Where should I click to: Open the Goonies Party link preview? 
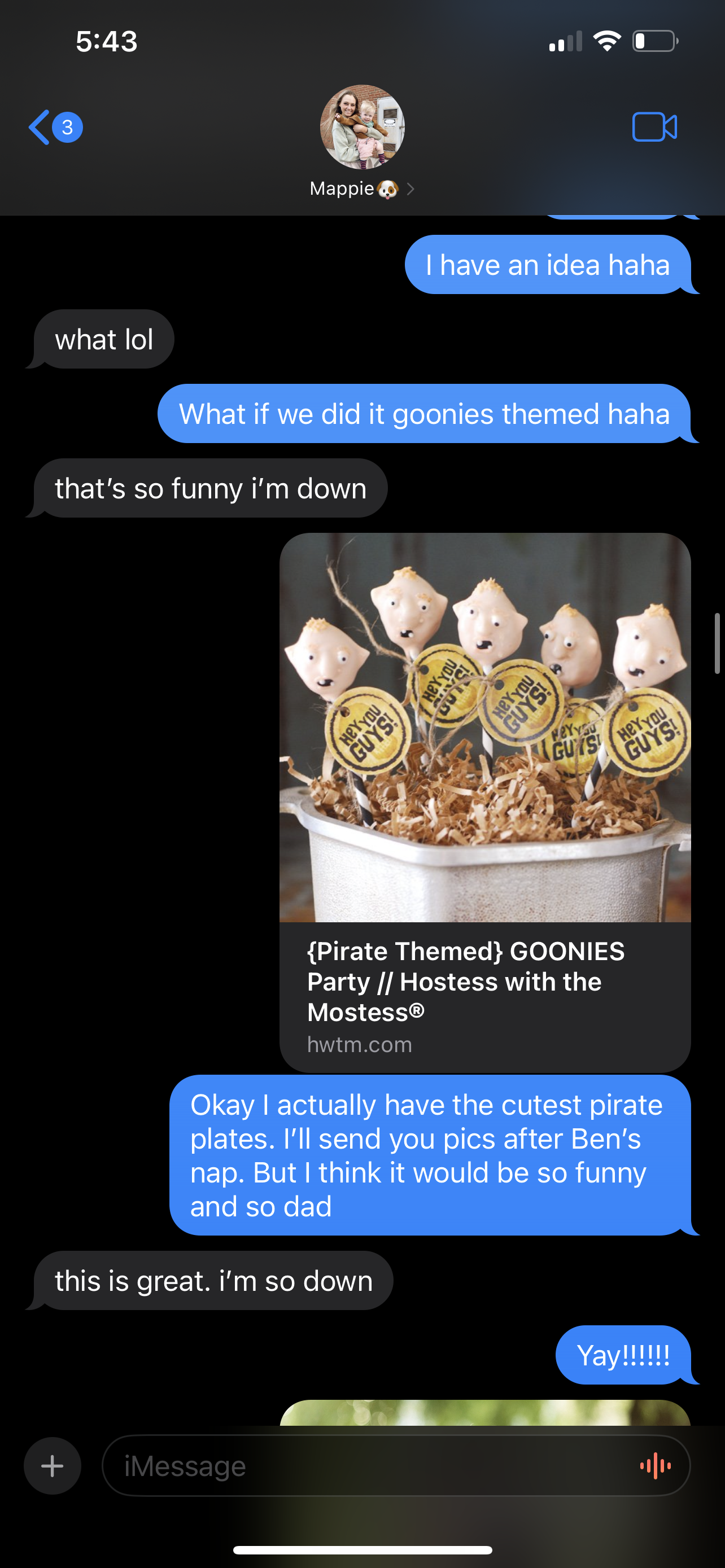(484, 801)
